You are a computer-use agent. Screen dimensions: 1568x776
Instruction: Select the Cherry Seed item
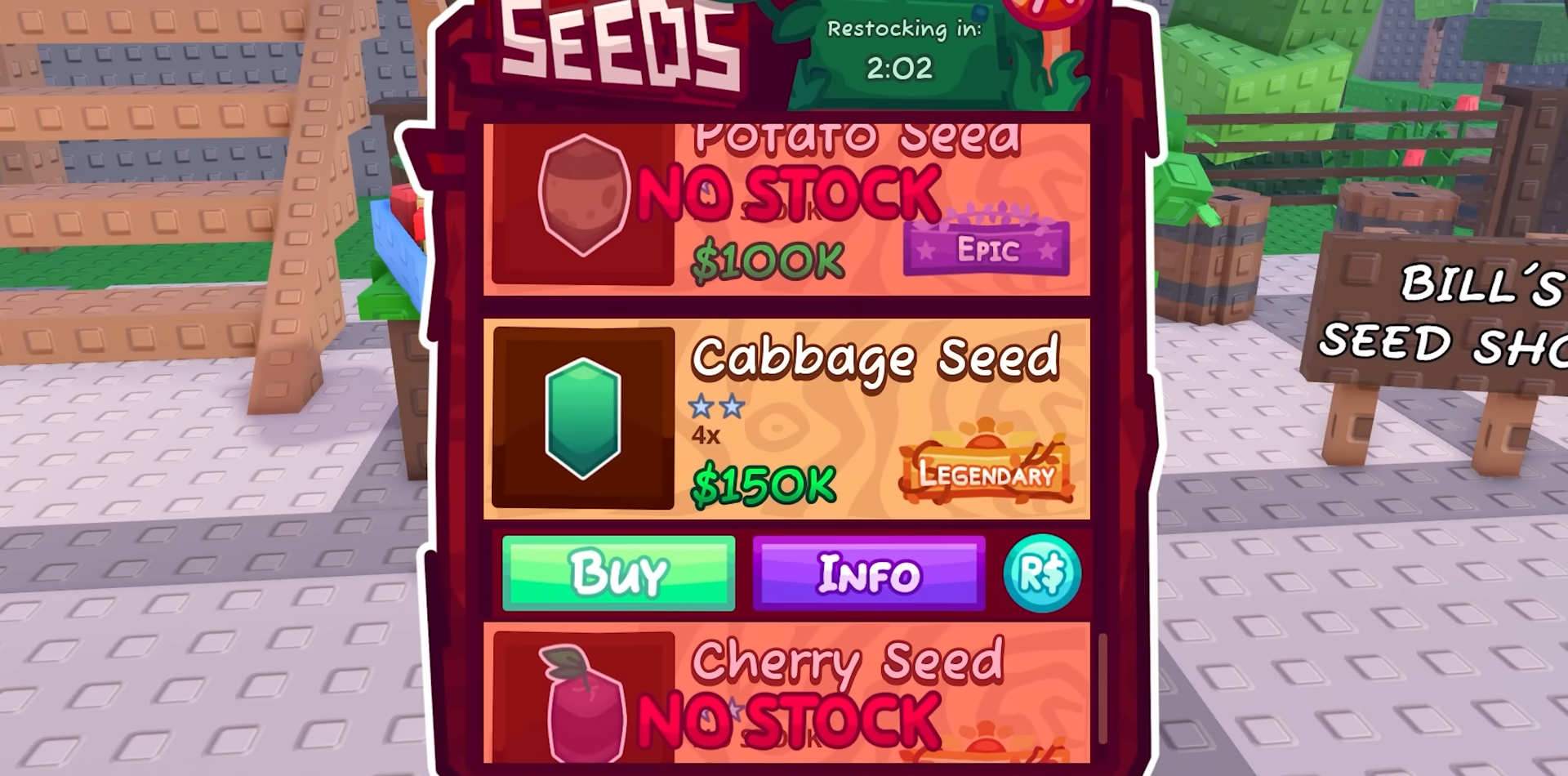[x=786, y=694]
